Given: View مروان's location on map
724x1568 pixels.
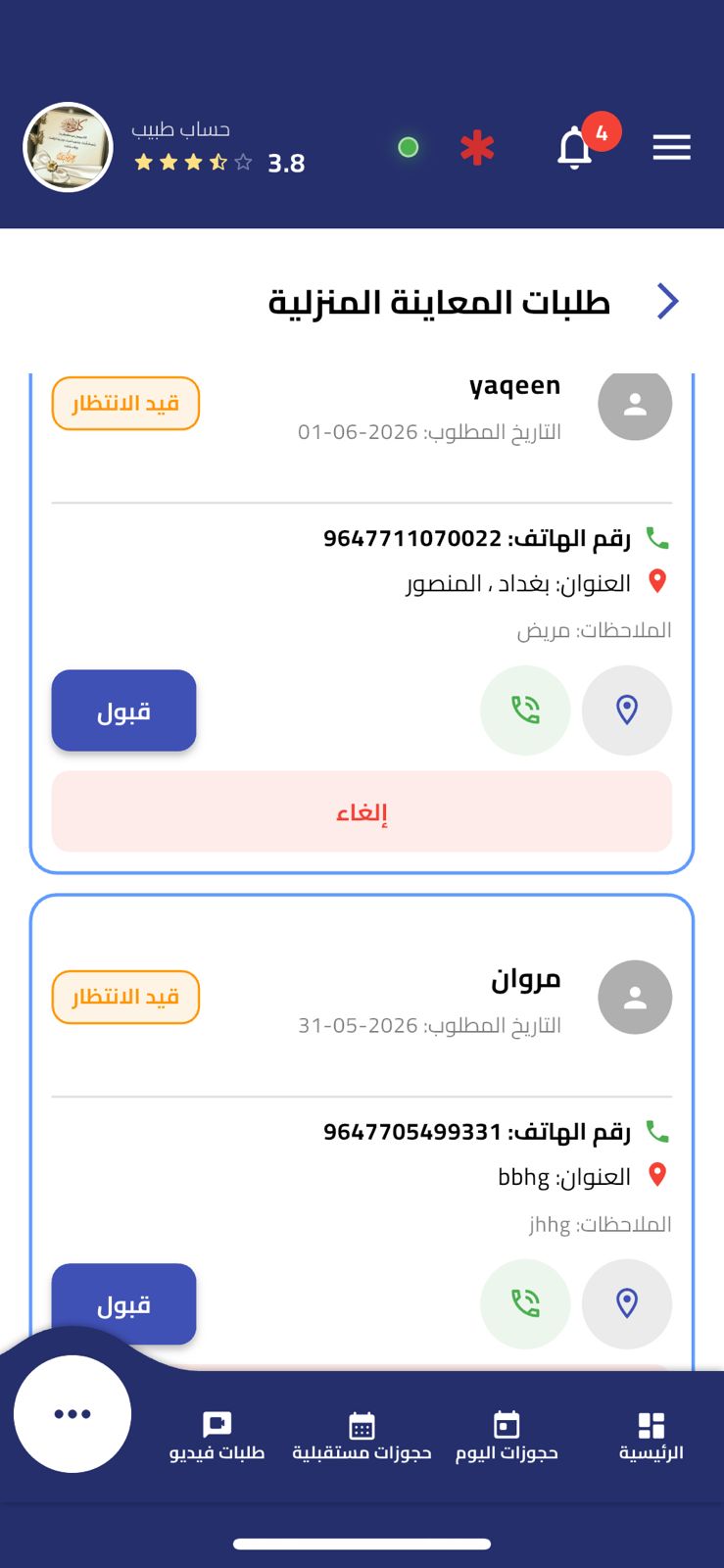Looking at the screenshot, I should tap(627, 1304).
